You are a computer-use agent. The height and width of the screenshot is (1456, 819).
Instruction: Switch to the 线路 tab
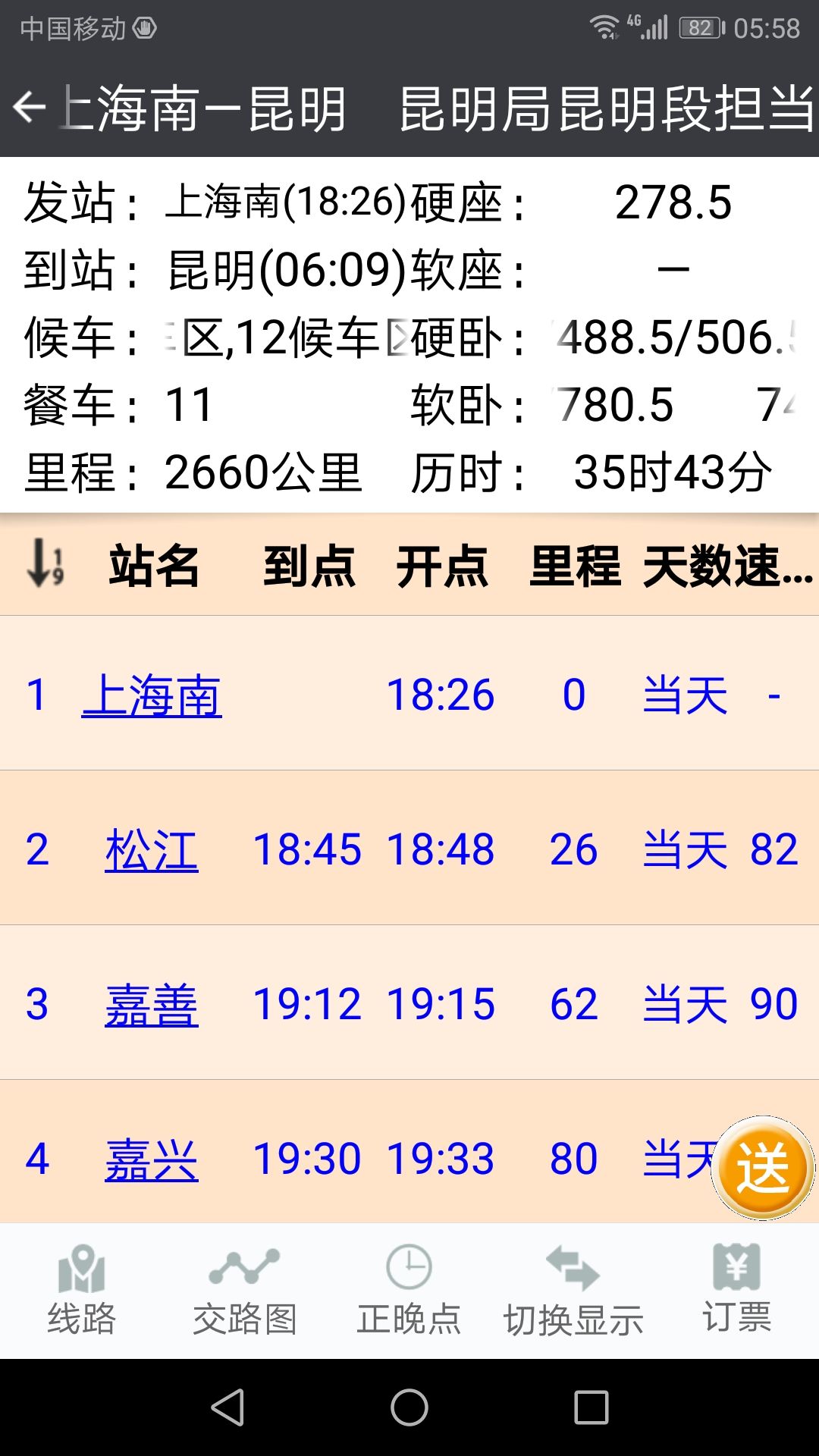[82, 1290]
